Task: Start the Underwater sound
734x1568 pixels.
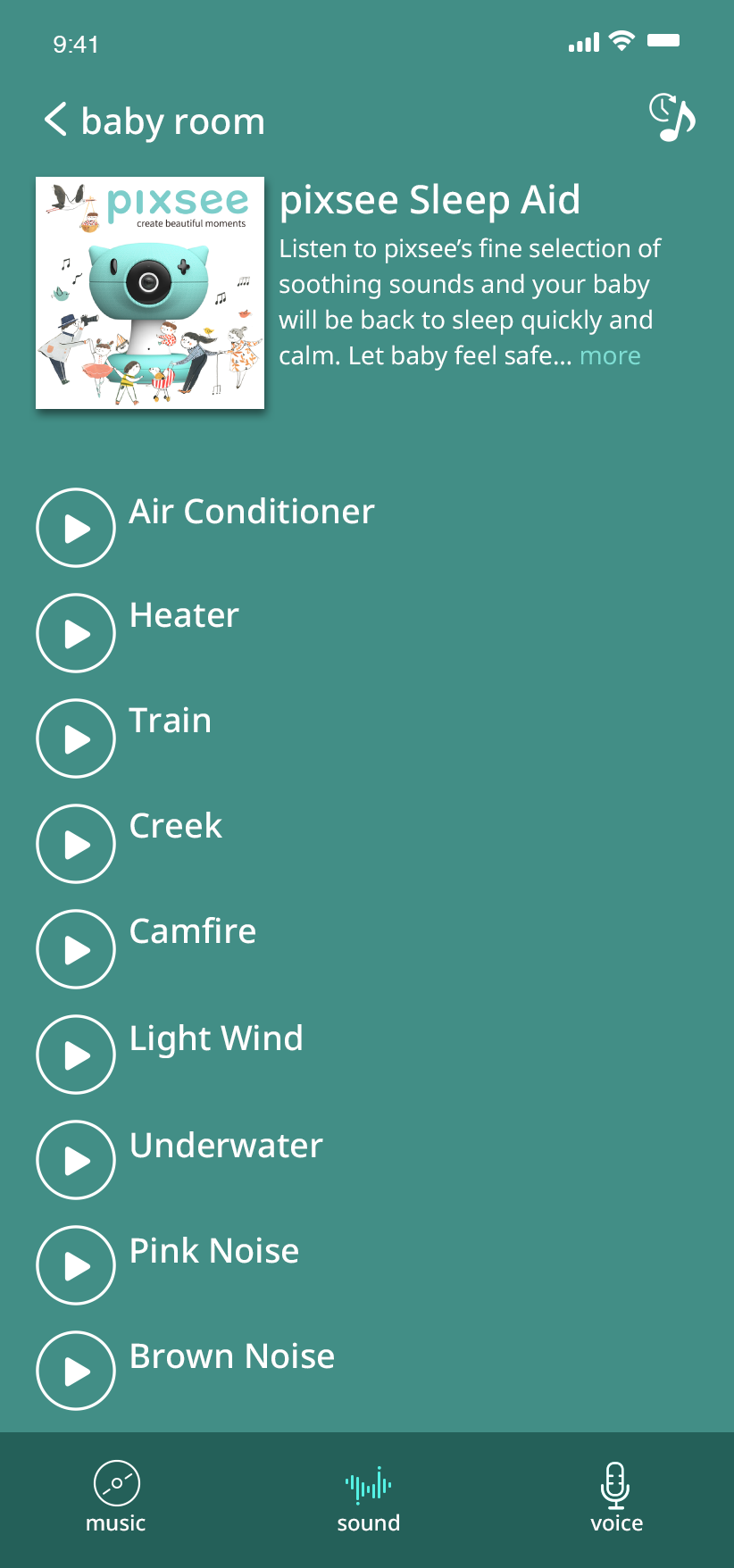Action: [76, 1160]
